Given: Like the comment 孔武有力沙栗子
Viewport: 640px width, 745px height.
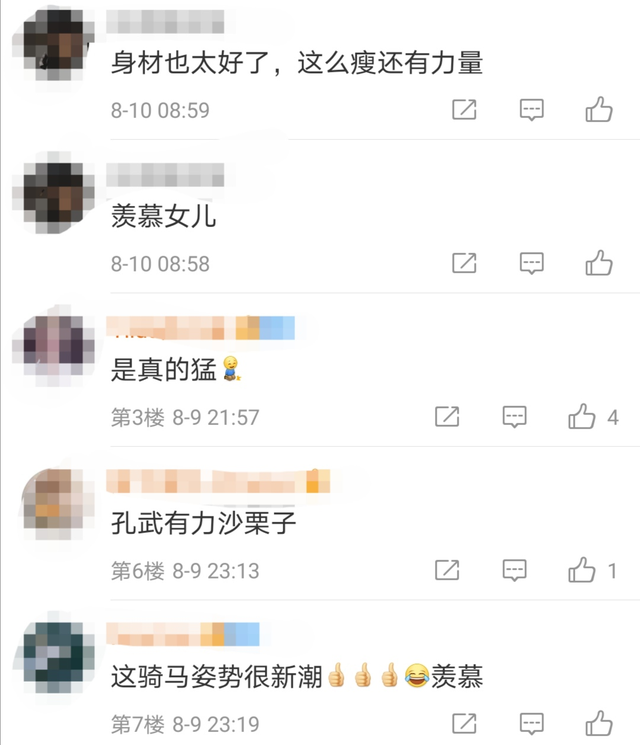Looking at the screenshot, I should [582, 570].
